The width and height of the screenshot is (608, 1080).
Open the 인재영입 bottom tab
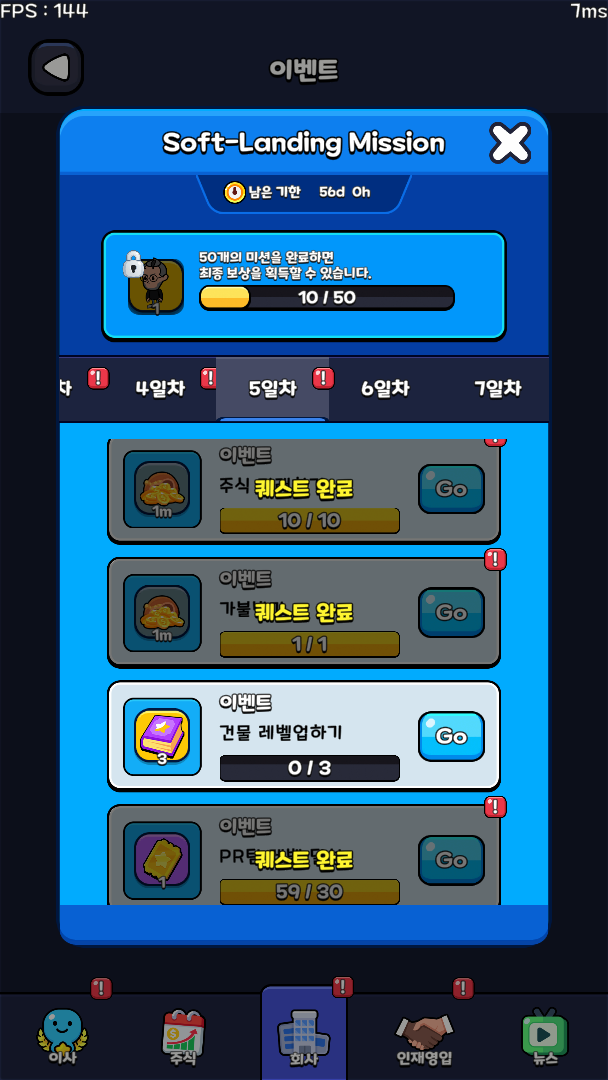pyautogui.click(x=424, y=1035)
